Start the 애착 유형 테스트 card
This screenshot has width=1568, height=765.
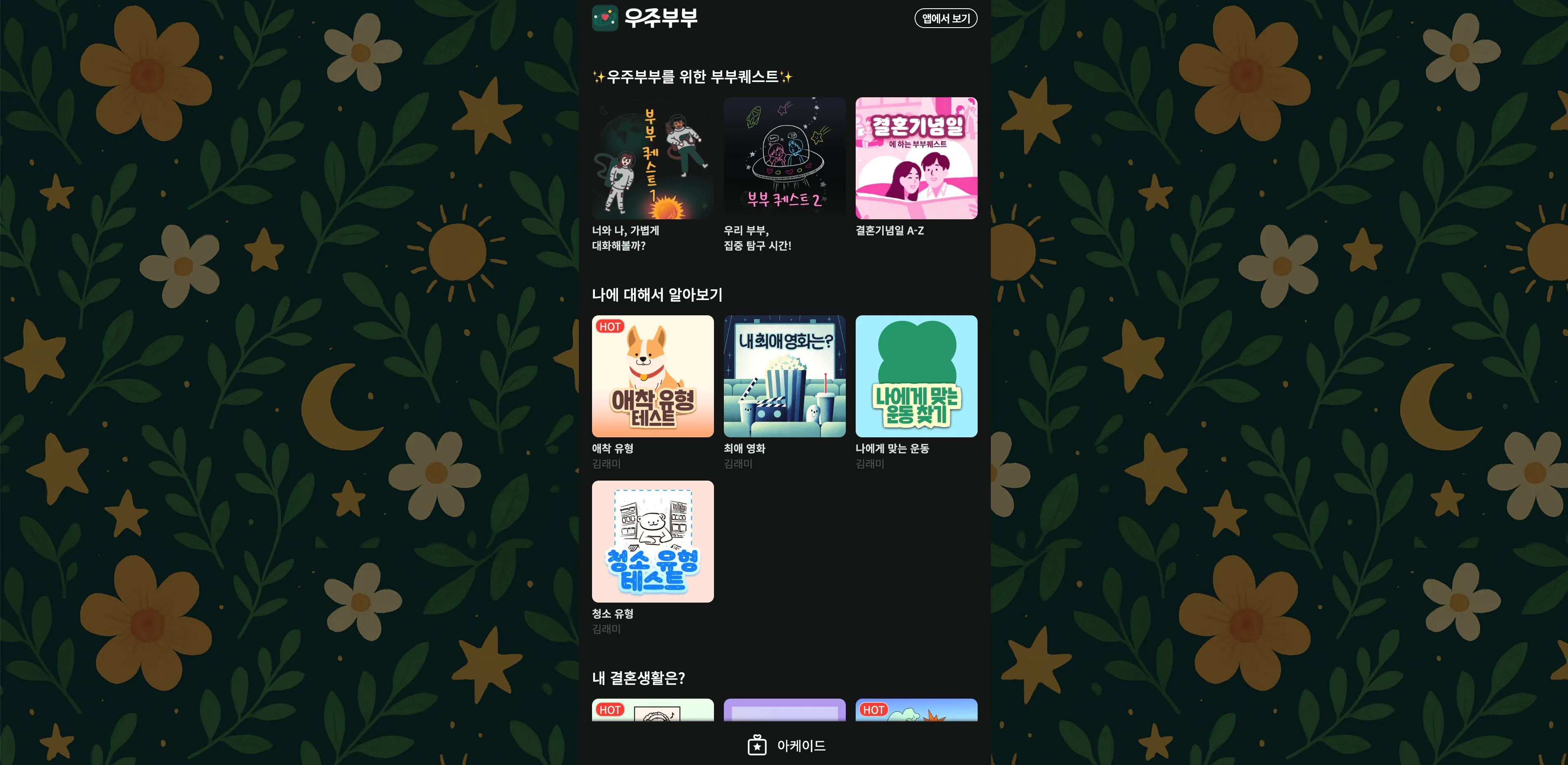click(653, 376)
